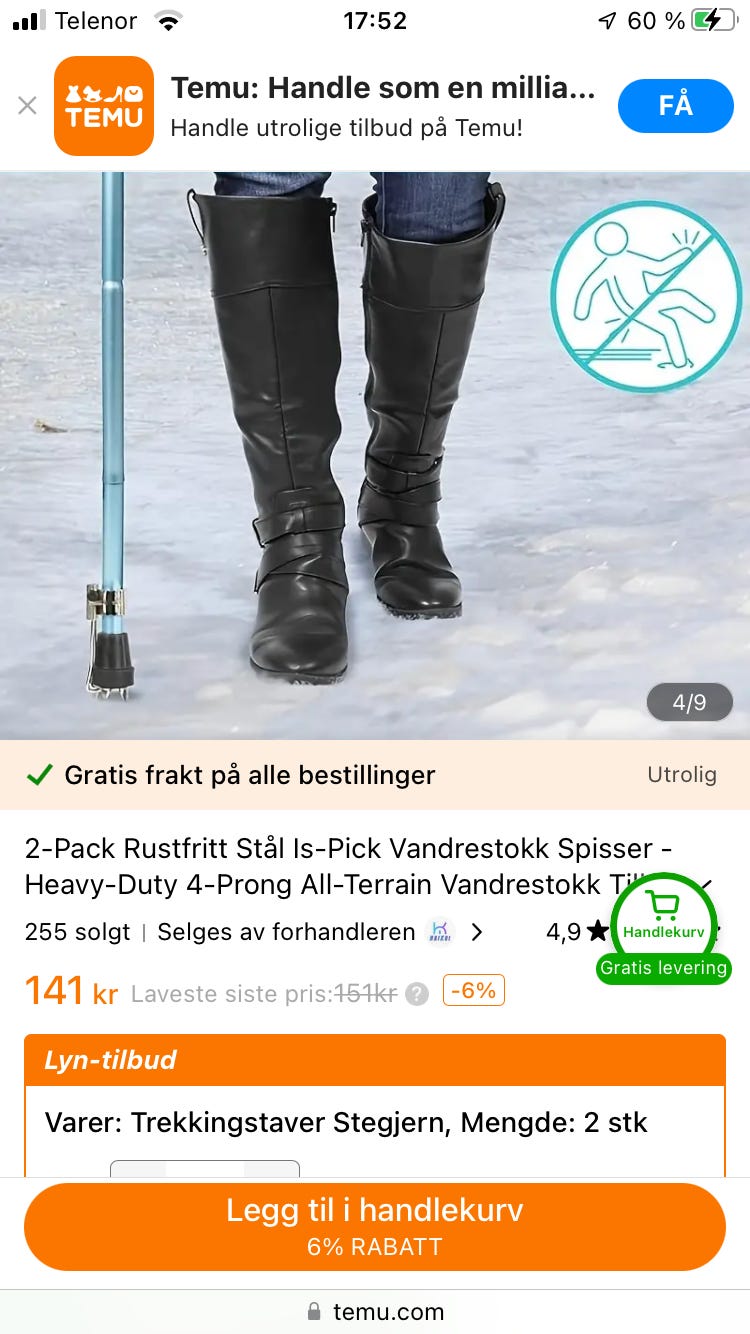The image size is (750, 1334).
Task: Tap the orange Temu logo
Action: coord(104,105)
